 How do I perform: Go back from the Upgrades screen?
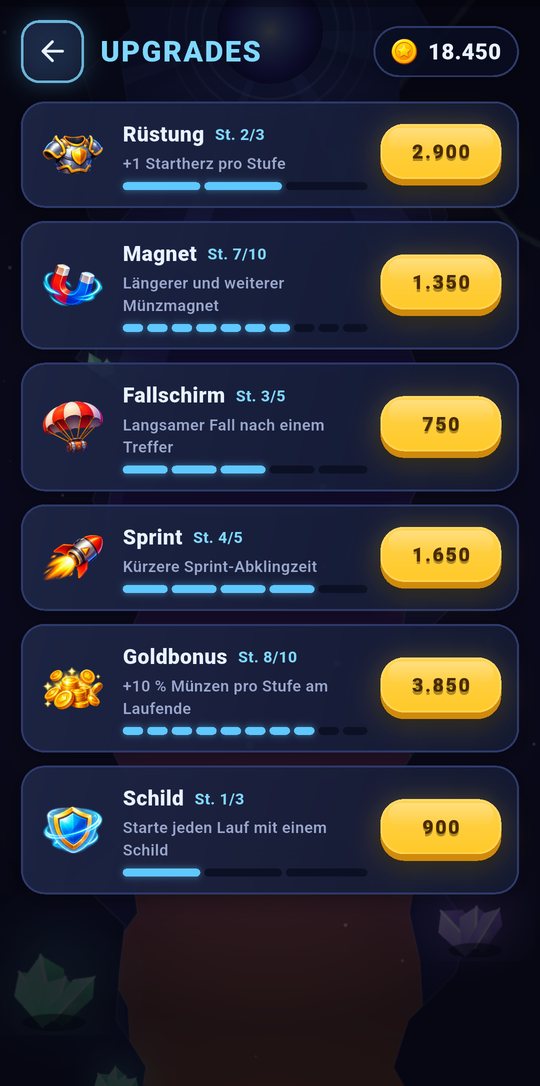coord(53,51)
